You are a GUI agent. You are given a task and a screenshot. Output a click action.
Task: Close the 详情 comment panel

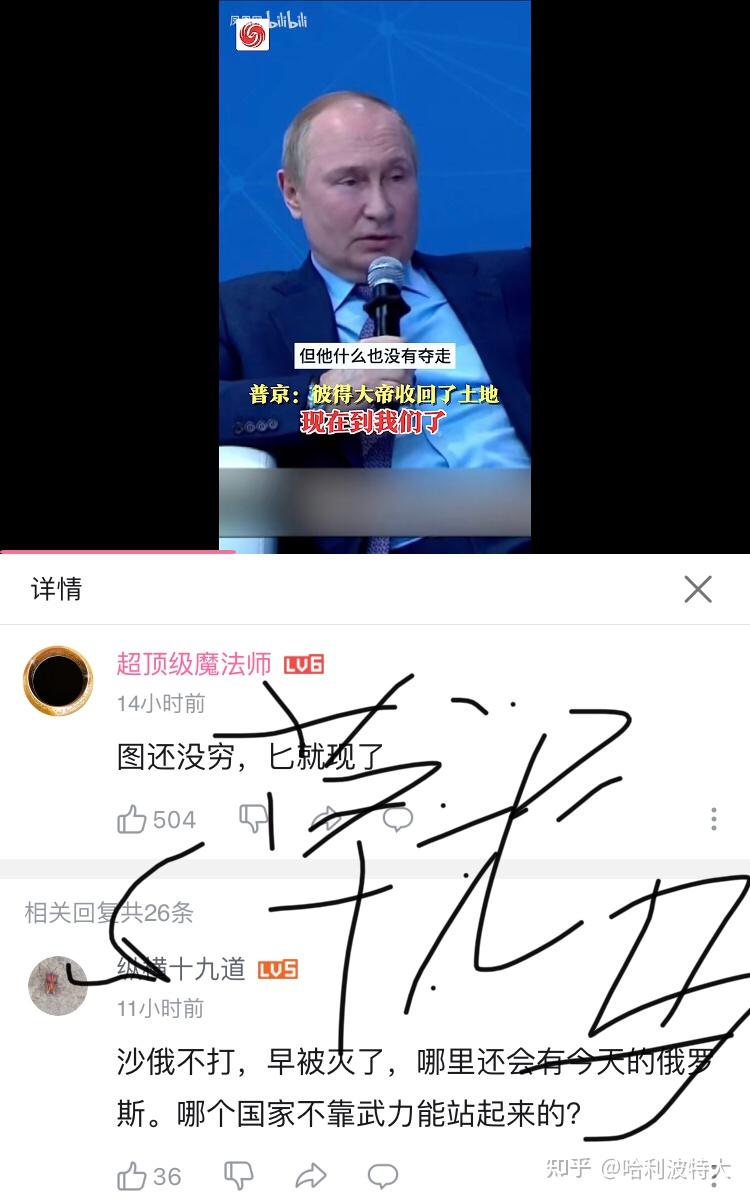[698, 589]
